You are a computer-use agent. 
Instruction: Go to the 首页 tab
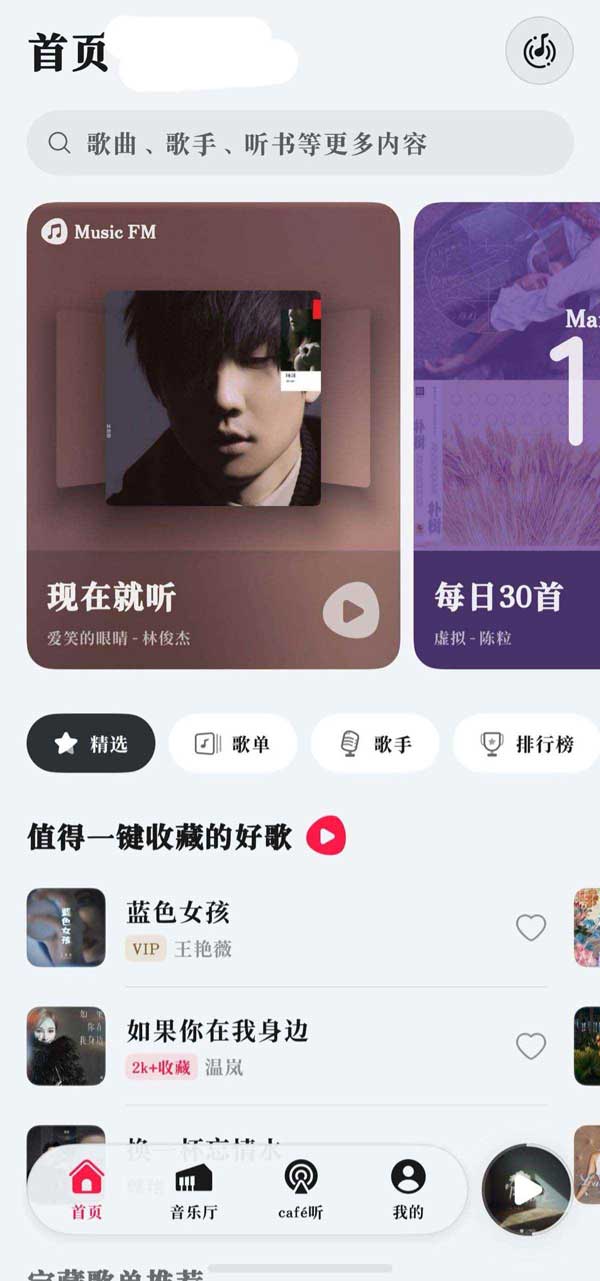(x=87, y=1190)
